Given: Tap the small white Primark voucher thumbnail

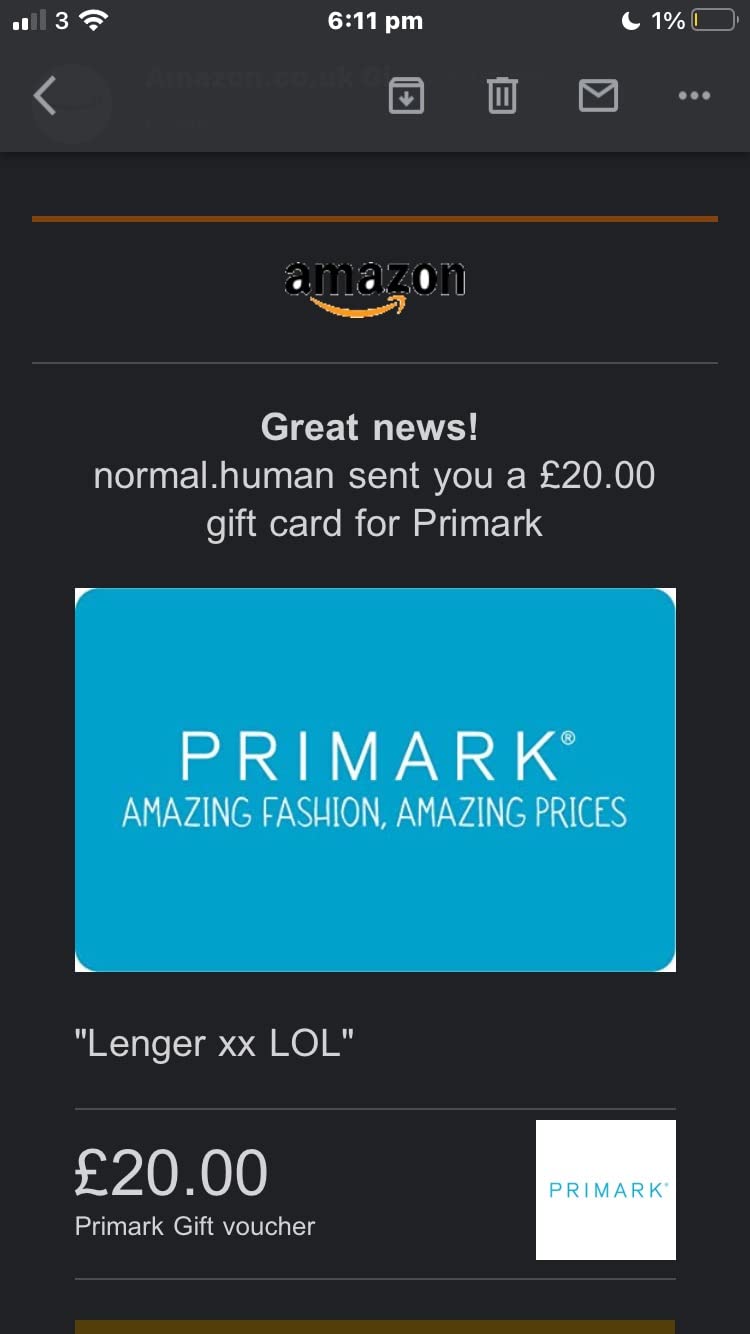Looking at the screenshot, I should tap(606, 1190).
